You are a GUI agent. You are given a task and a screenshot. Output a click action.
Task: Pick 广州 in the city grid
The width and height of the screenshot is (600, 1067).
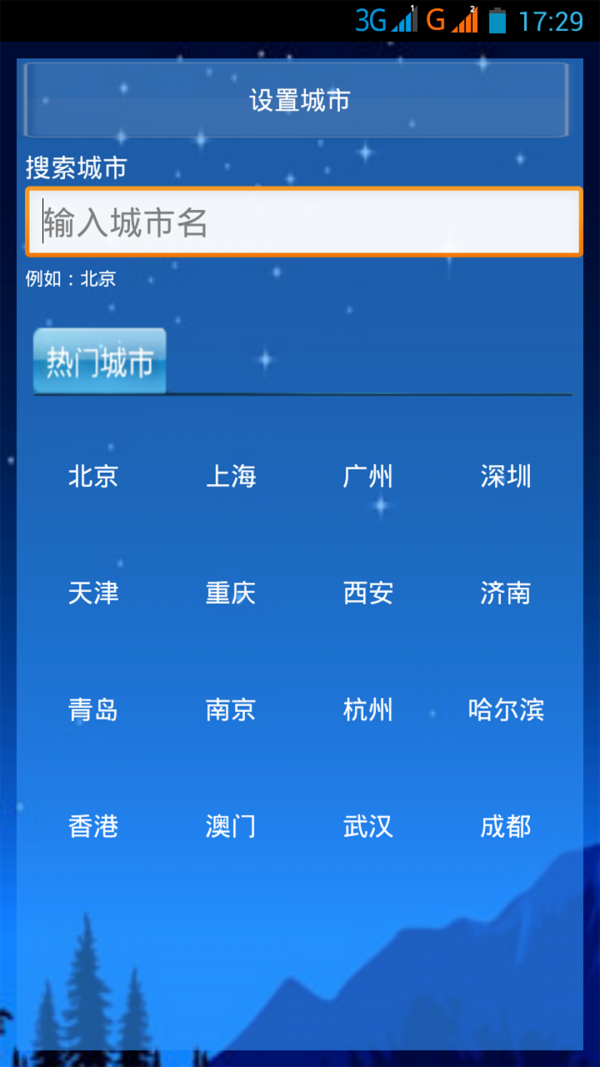tap(368, 476)
